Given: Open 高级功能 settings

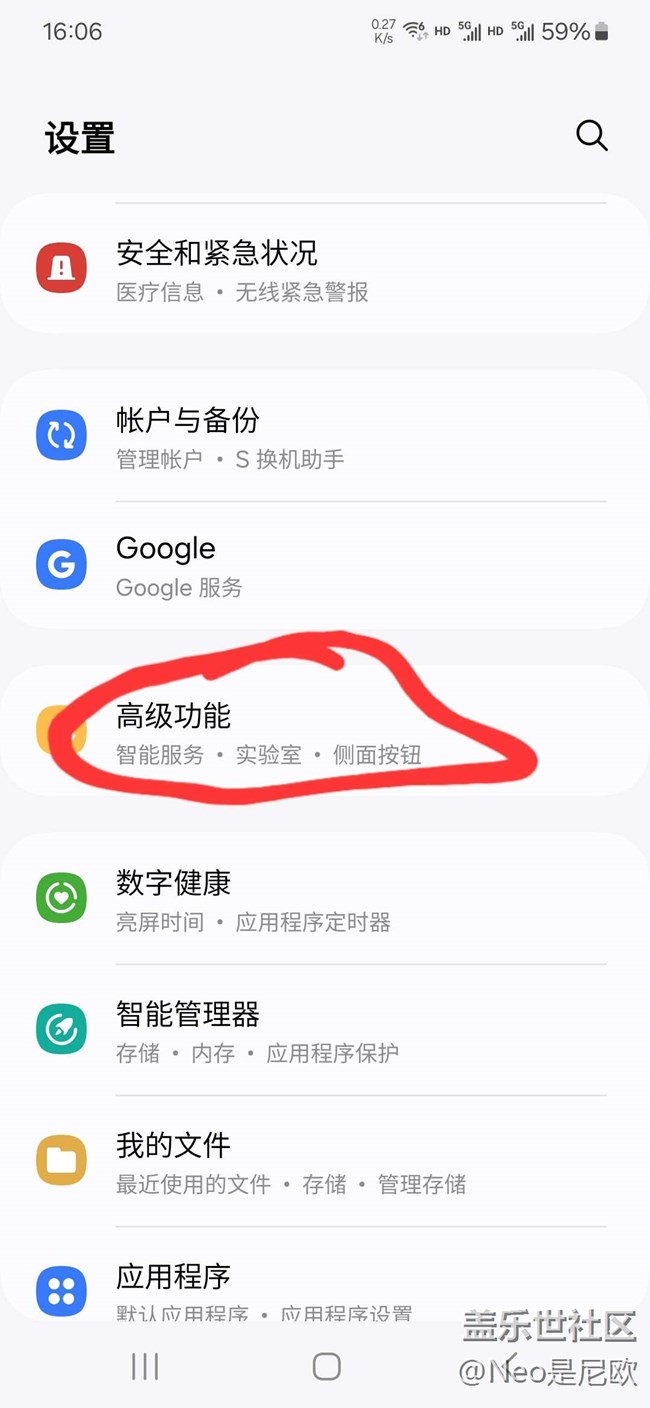Looking at the screenshot, I should click(x=324, y=732).
